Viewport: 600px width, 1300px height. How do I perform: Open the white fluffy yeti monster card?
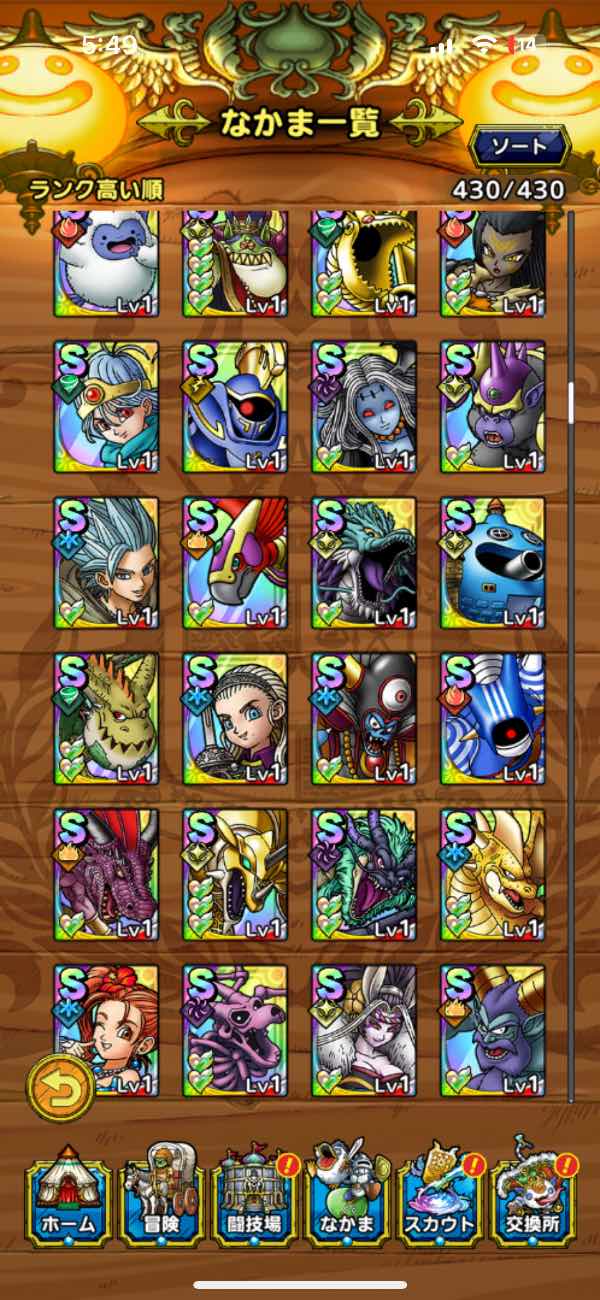[x=105, y=264]
